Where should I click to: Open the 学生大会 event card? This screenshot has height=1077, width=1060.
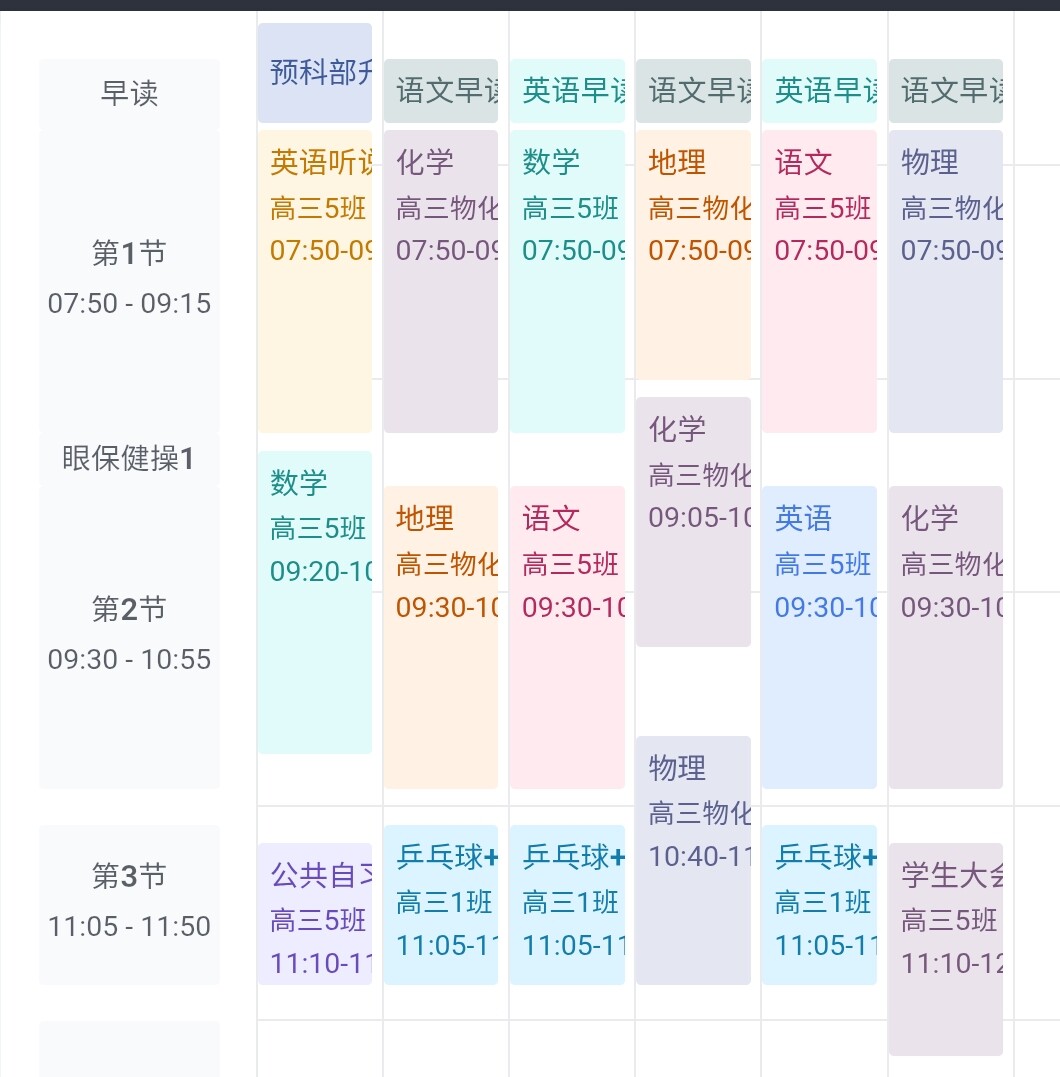pyautogui.click(x=944, y=948)
